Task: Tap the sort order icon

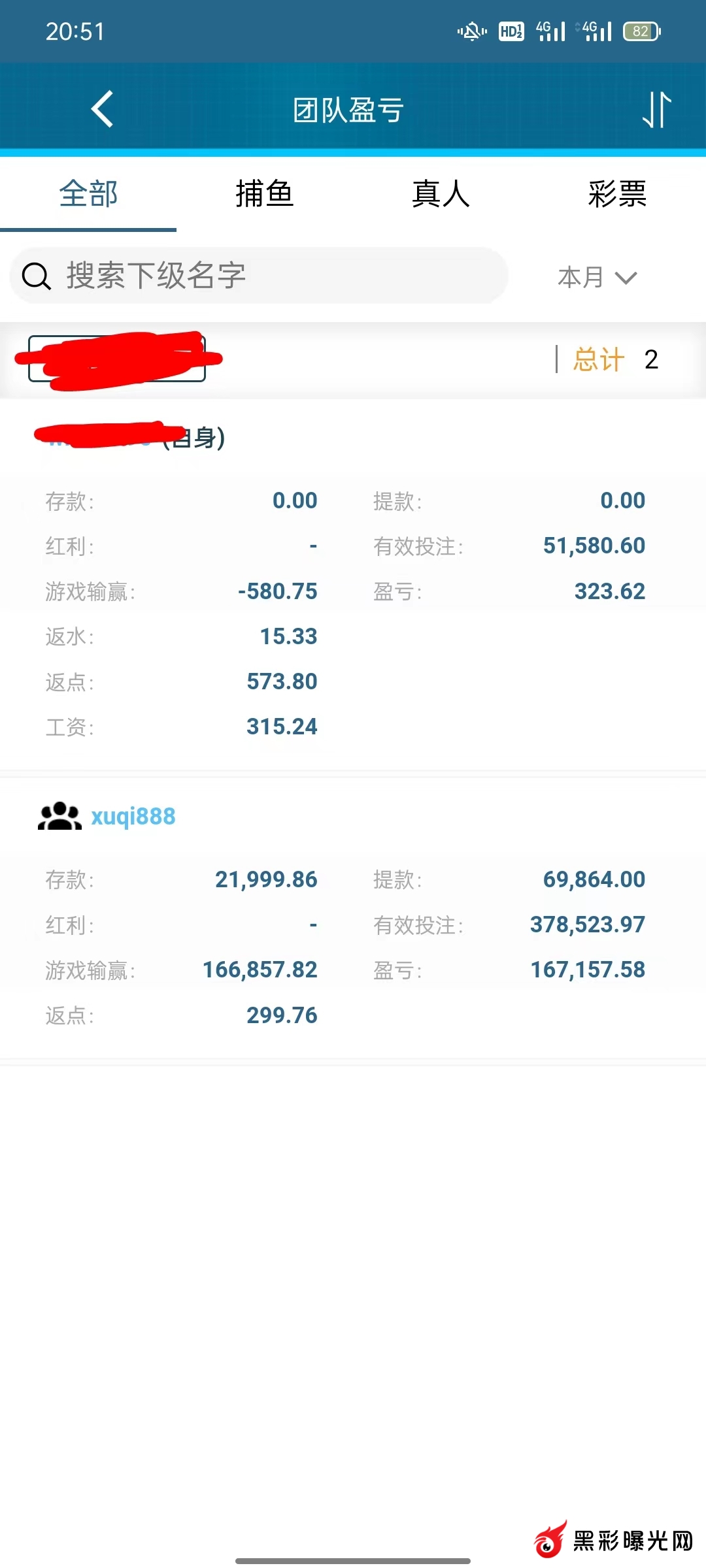Action: tap(656, 109)
